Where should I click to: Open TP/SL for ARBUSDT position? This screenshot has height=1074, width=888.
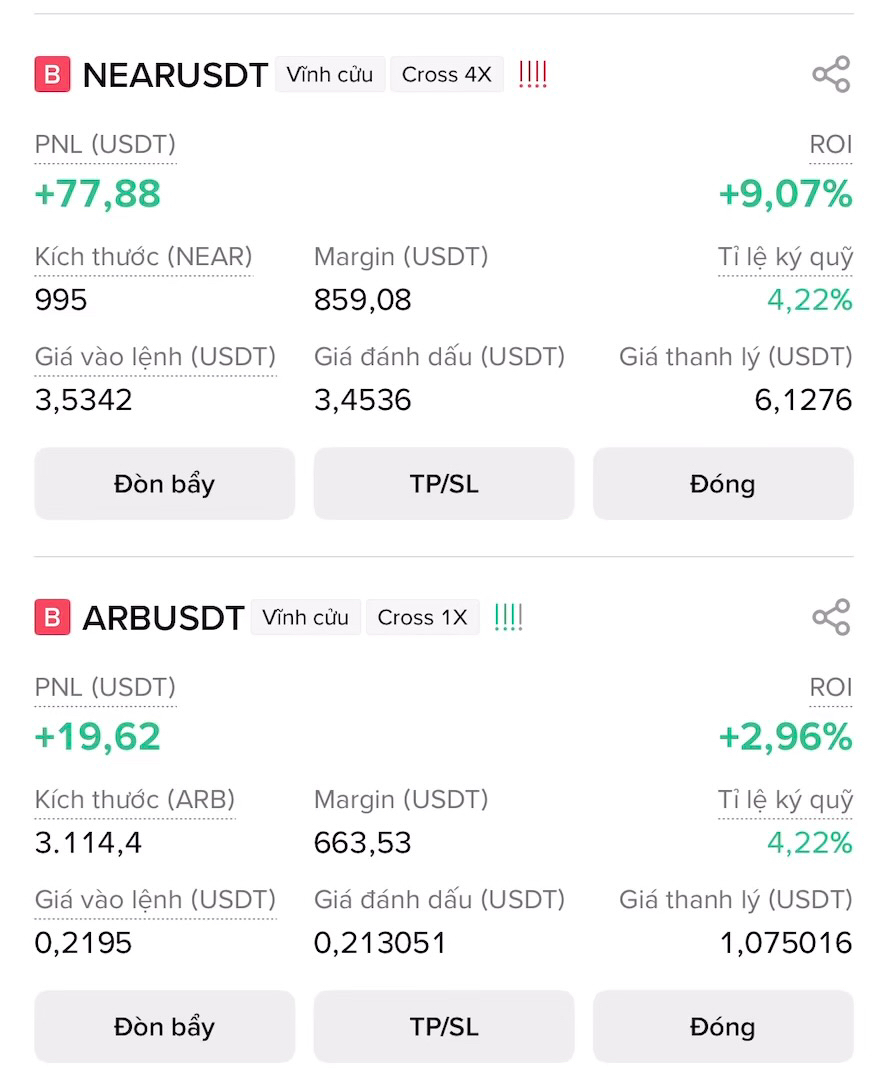click(x=444, y=1026)
